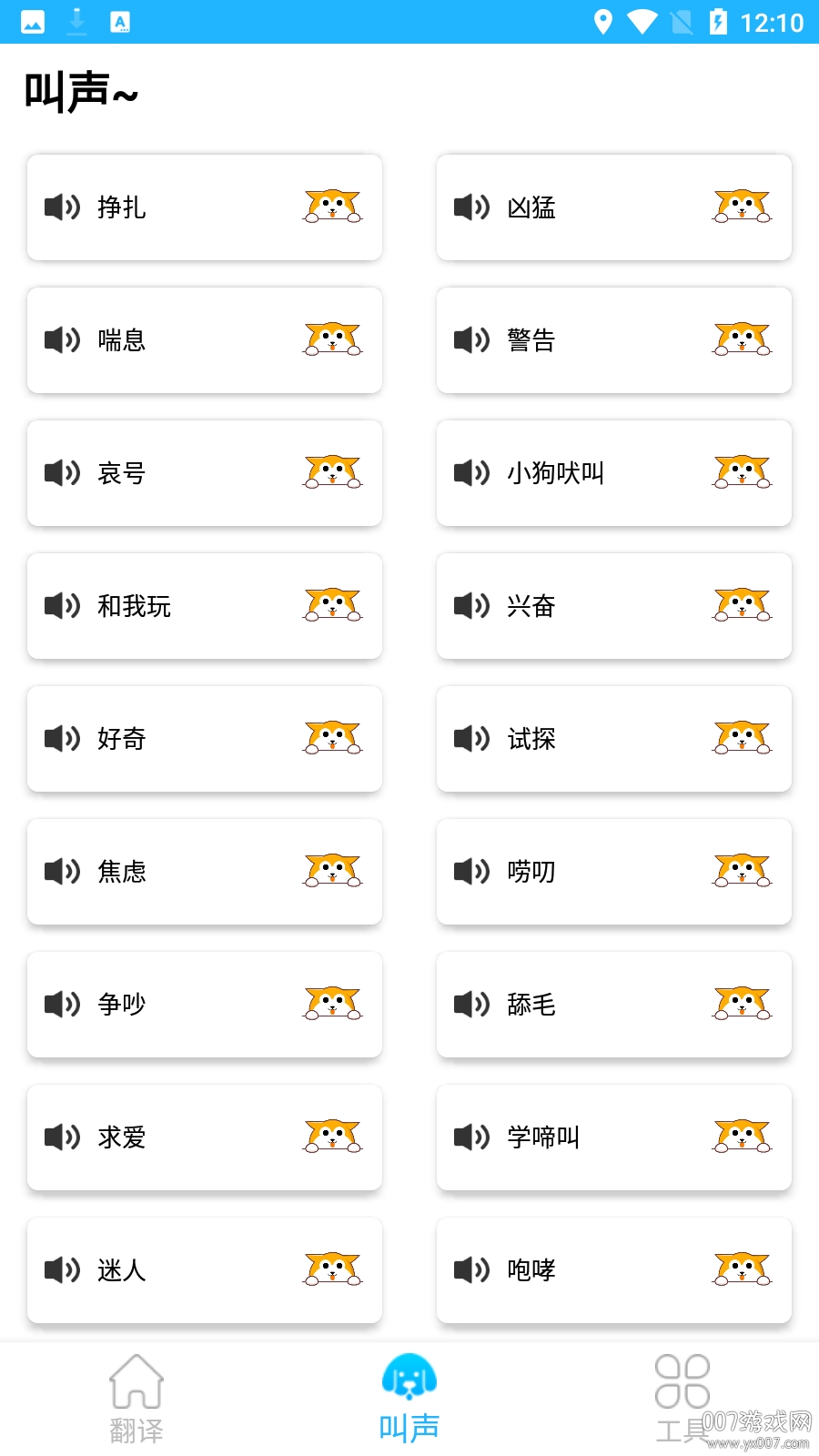
Task: Tap the 和我玩 sound card
Action: (x=204, y=606)
